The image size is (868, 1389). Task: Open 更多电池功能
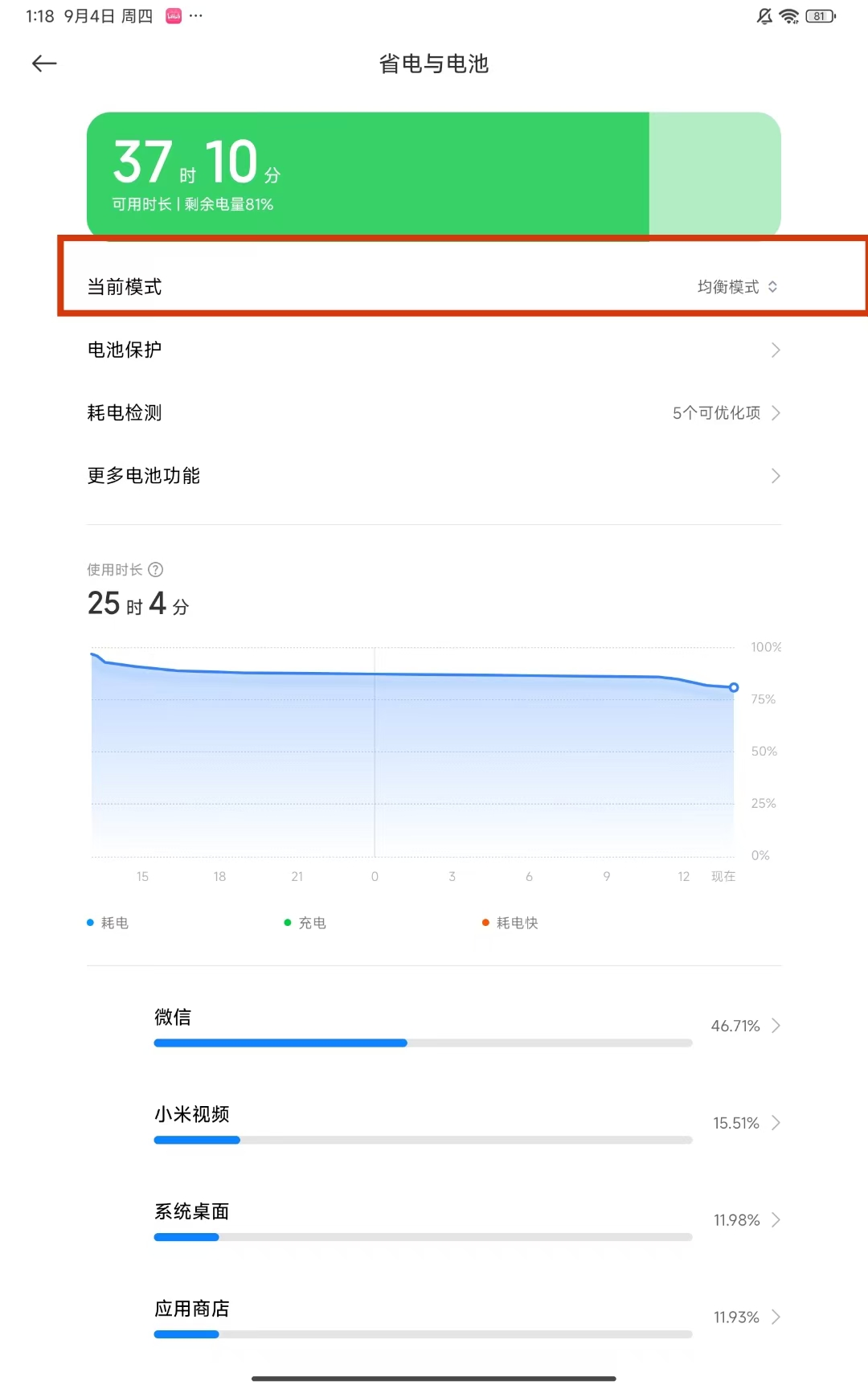434,475
